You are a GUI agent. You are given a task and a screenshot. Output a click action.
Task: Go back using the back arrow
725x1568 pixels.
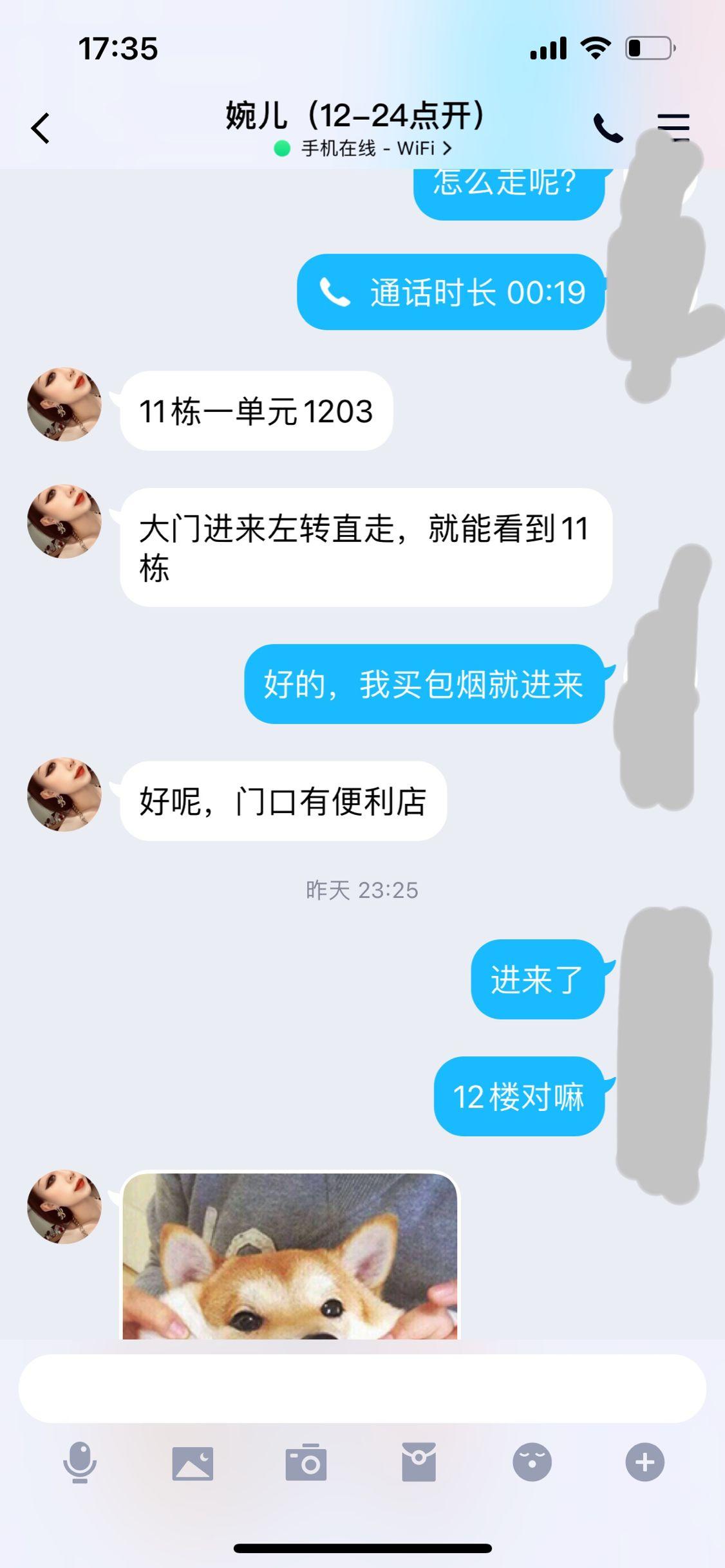39,126
